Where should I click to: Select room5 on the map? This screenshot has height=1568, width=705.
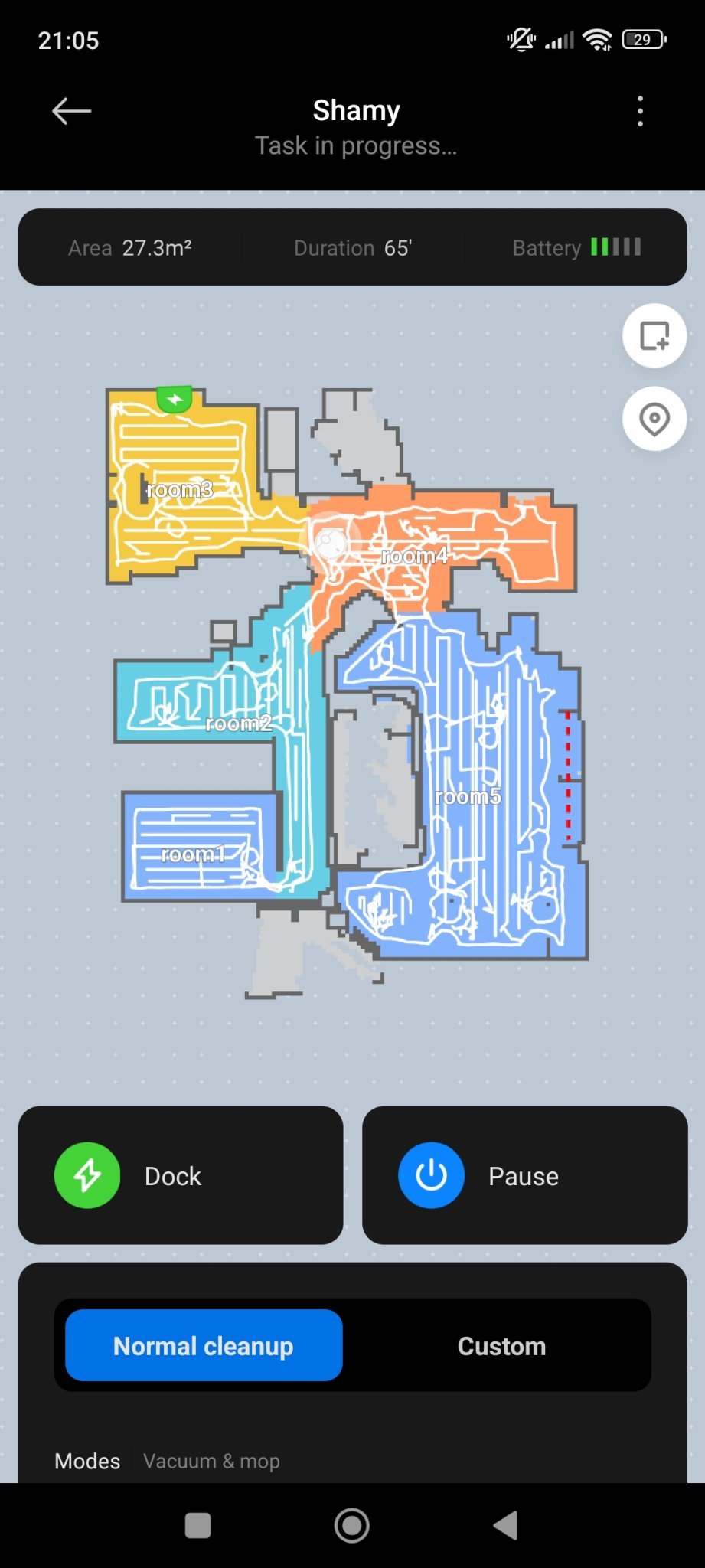point(468,797)
